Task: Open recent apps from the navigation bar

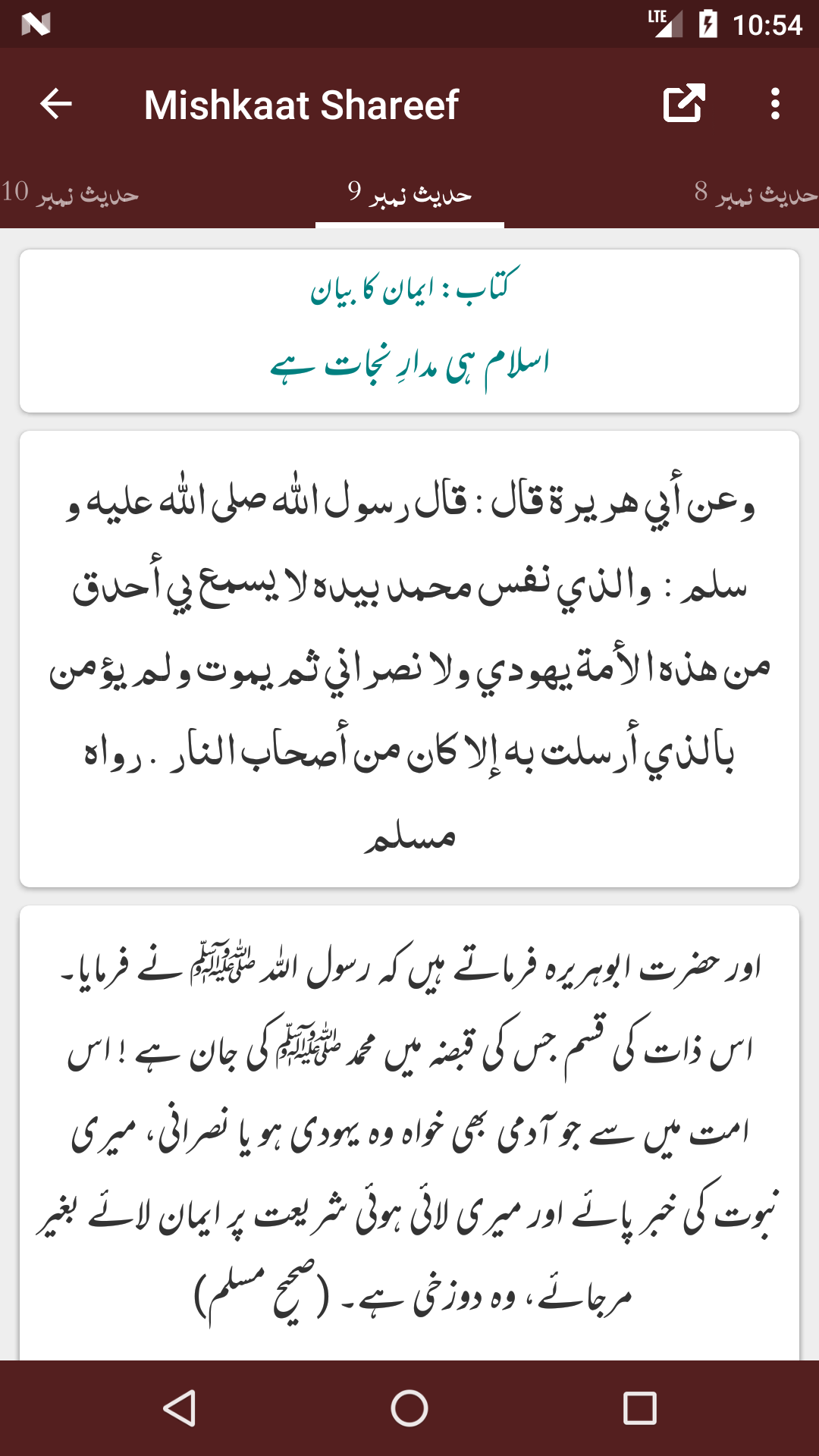Action: coord(639,1408)
